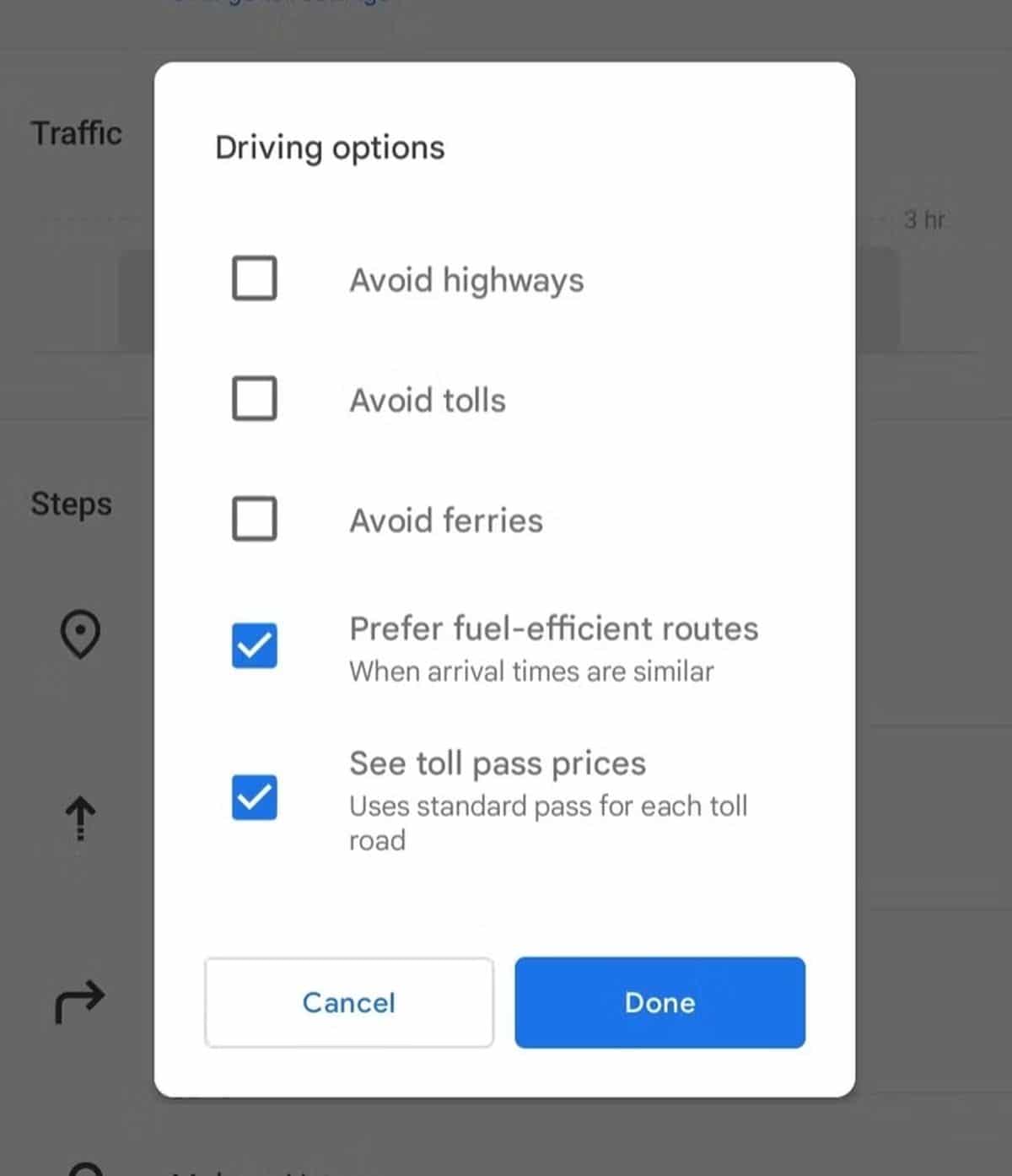The image size is (1012, 1176).
Task: Click the Driving options dialog title
Action: coord(330,147)
